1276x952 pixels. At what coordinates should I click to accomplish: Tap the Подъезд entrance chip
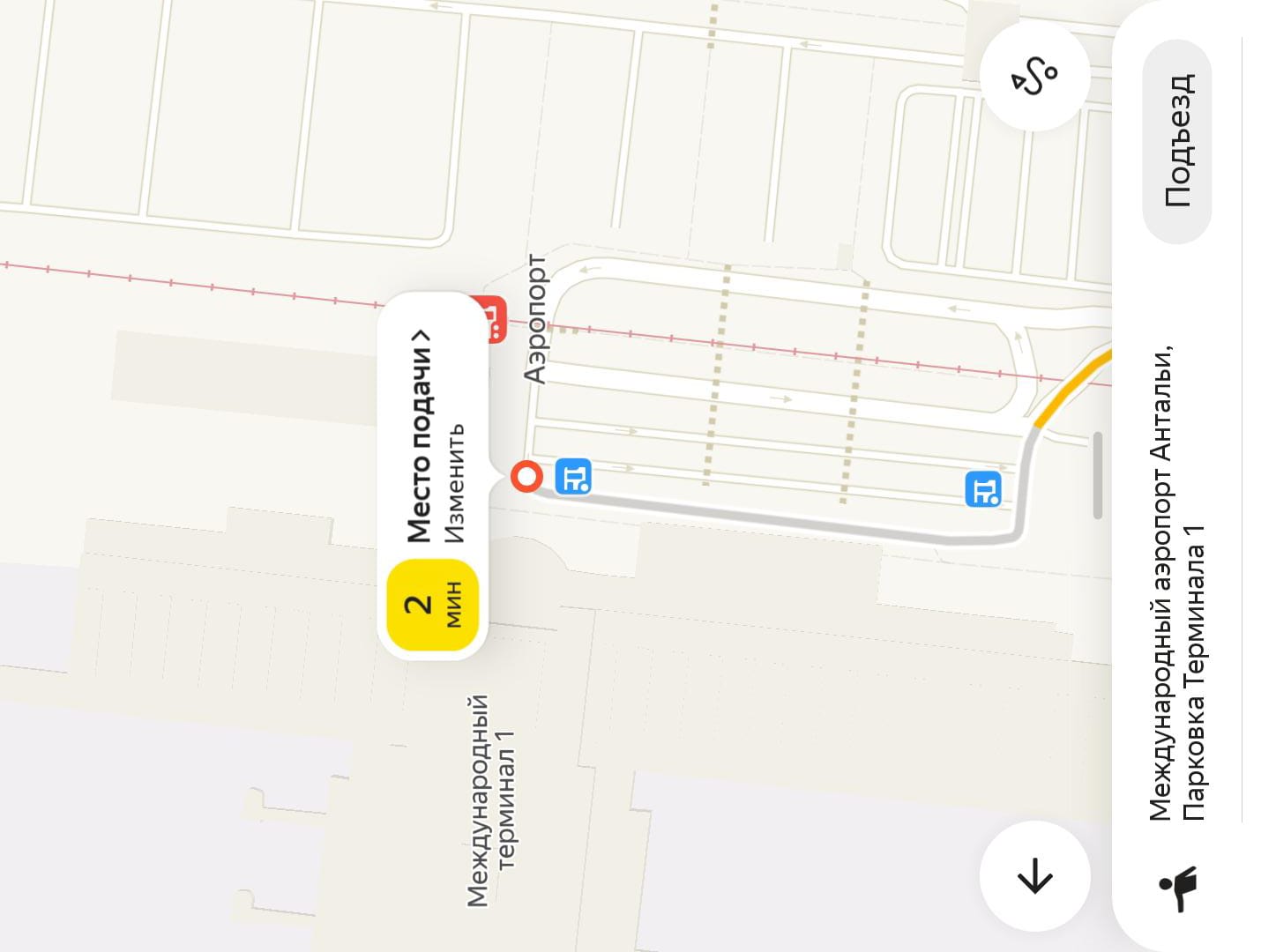[x=1177, y=141]
